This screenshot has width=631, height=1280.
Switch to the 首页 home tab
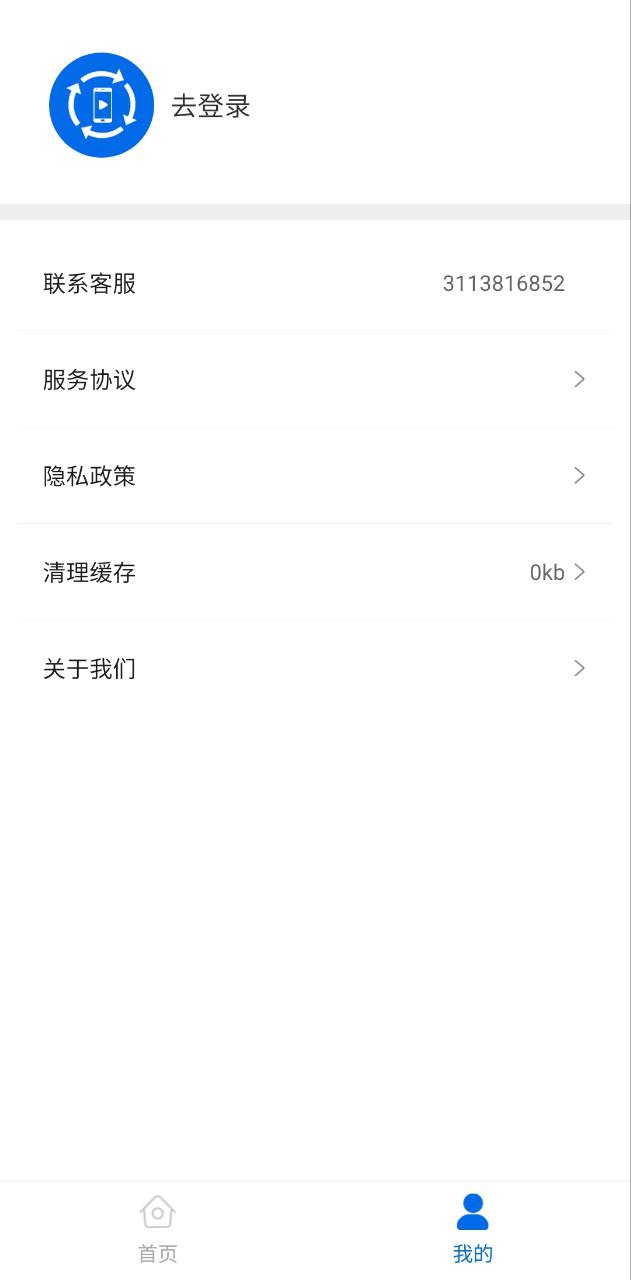tap(158, 1230)
